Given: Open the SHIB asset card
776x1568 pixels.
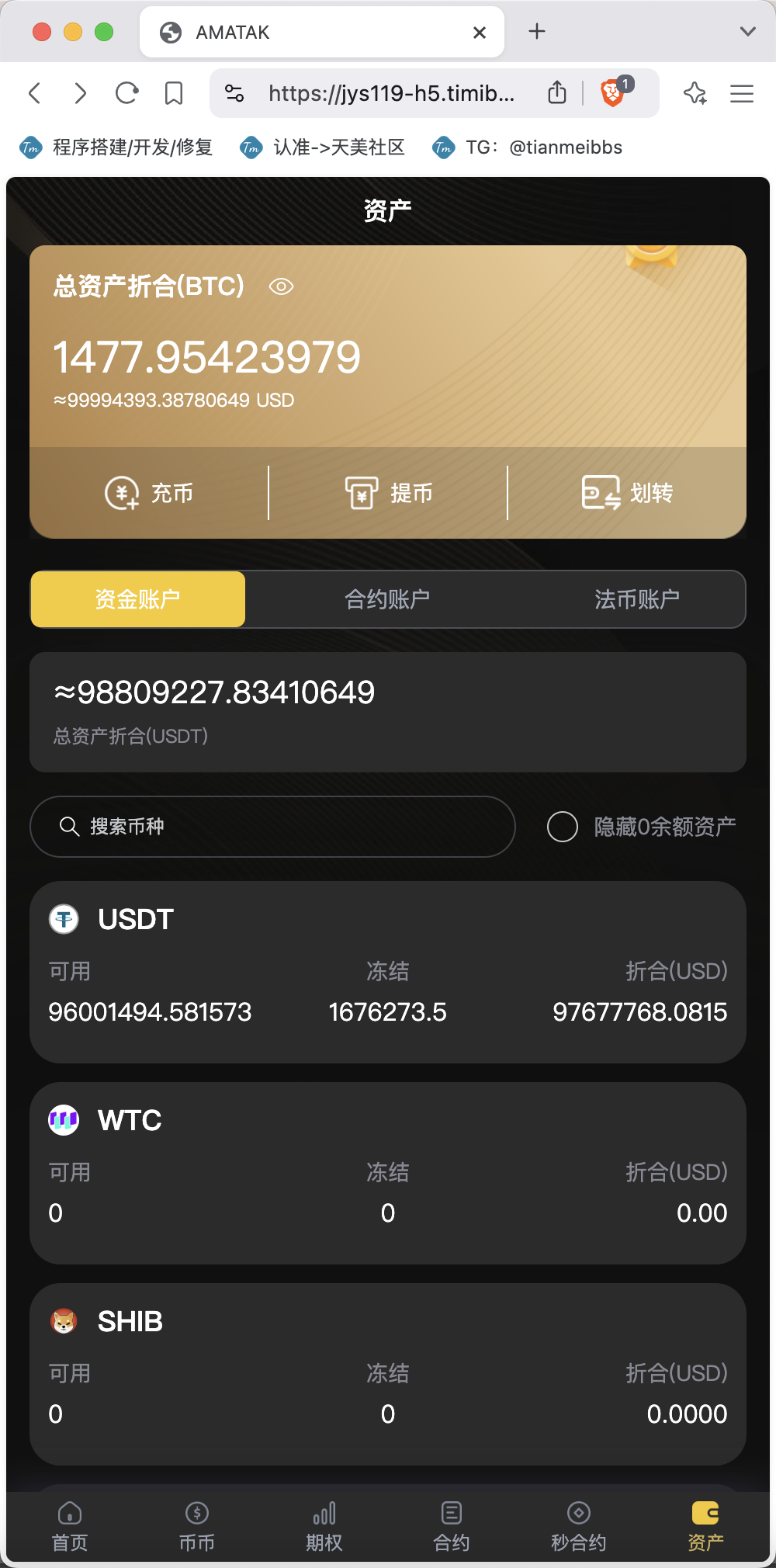Looking at the screenshot, I should point(388,1374).
